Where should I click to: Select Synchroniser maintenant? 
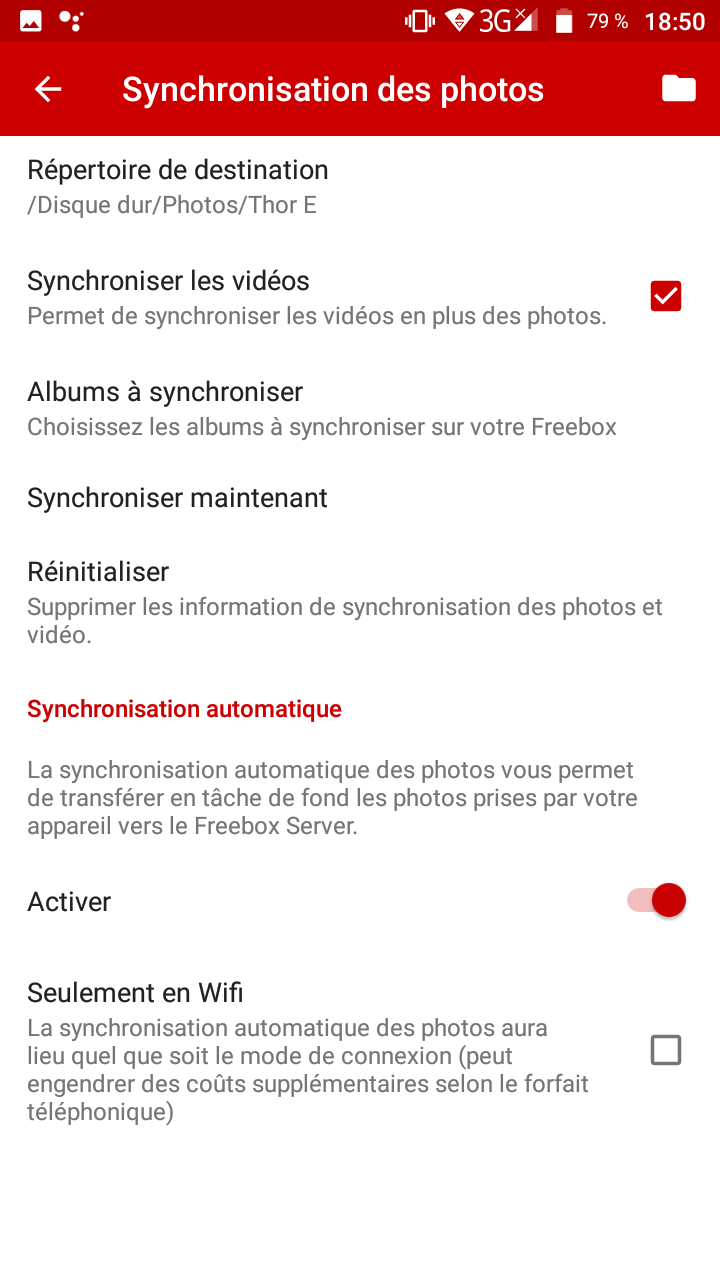coord(178,498)
